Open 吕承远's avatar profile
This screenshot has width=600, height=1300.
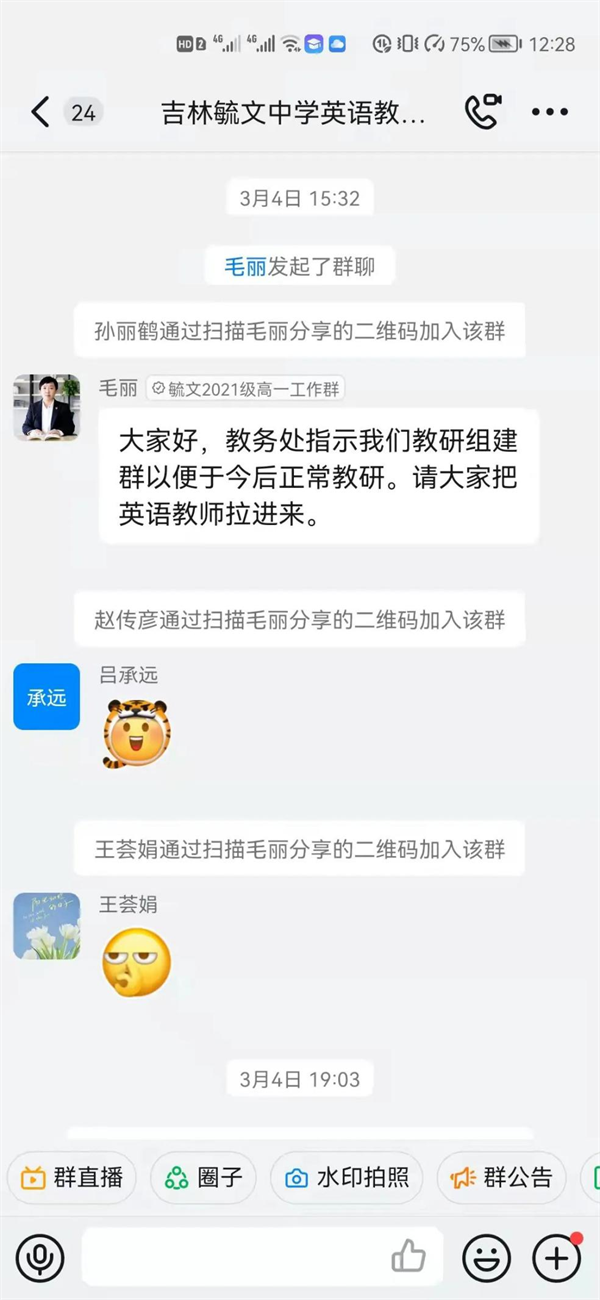(46, 696)
